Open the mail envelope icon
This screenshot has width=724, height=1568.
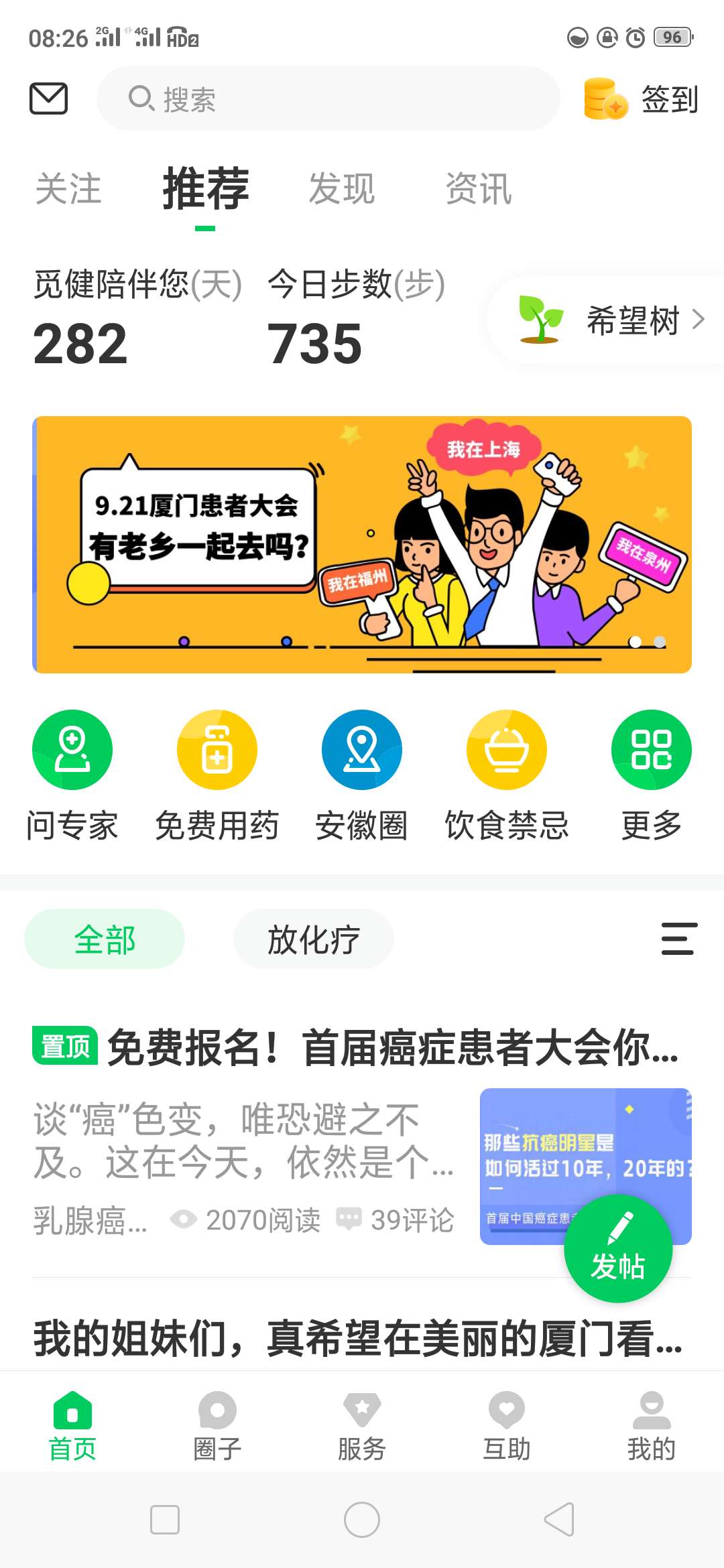point(49,99)
